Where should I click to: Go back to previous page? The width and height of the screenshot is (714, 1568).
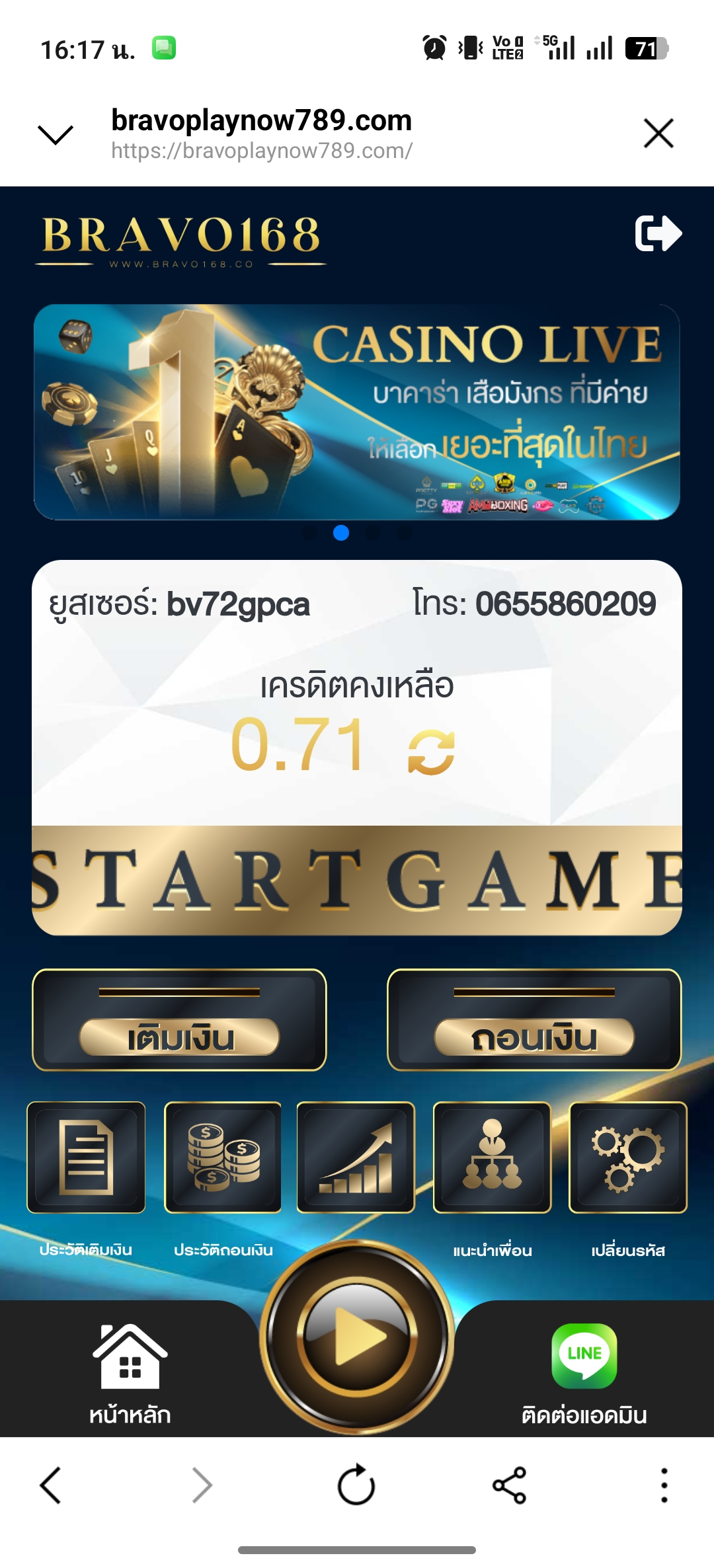(x=51, y=1485)
